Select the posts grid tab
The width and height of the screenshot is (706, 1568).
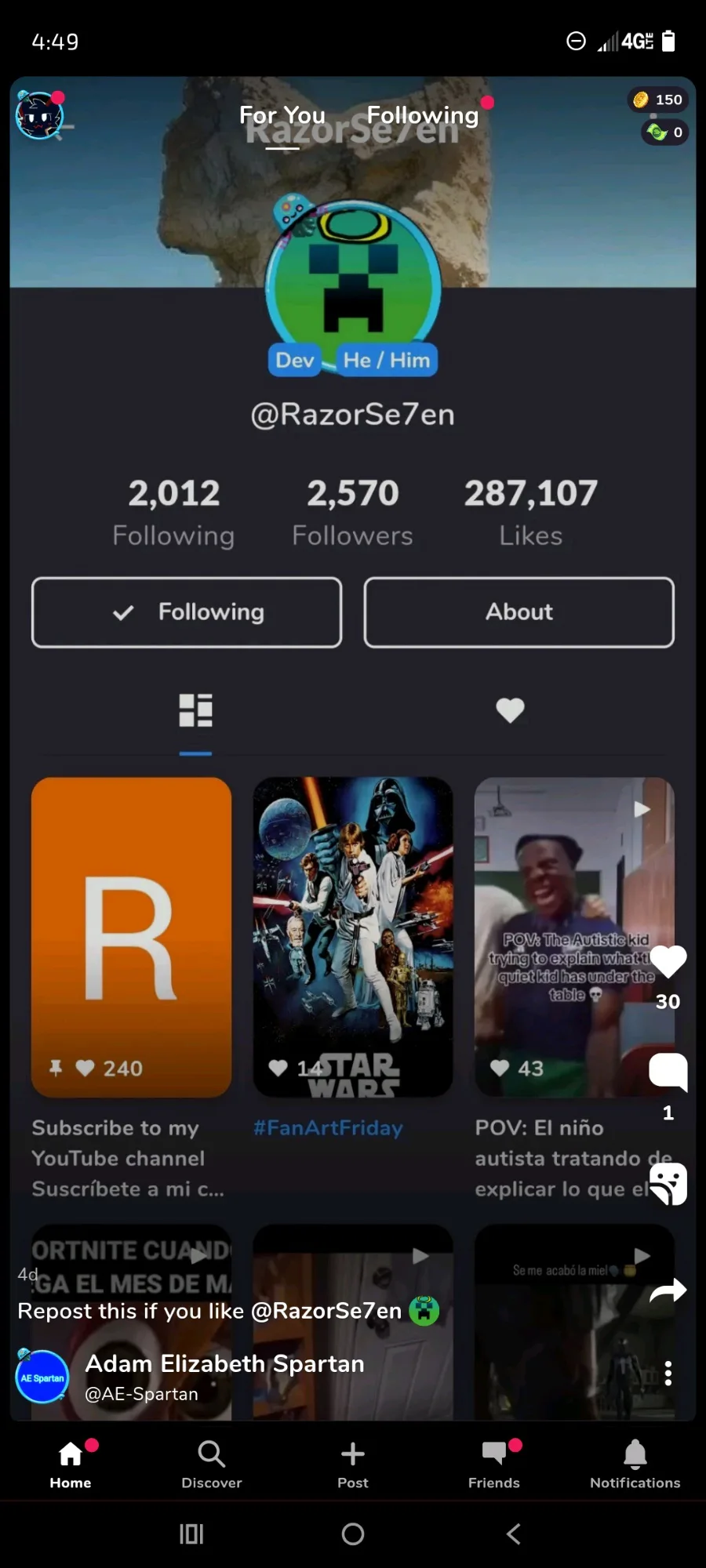(195, 710)
